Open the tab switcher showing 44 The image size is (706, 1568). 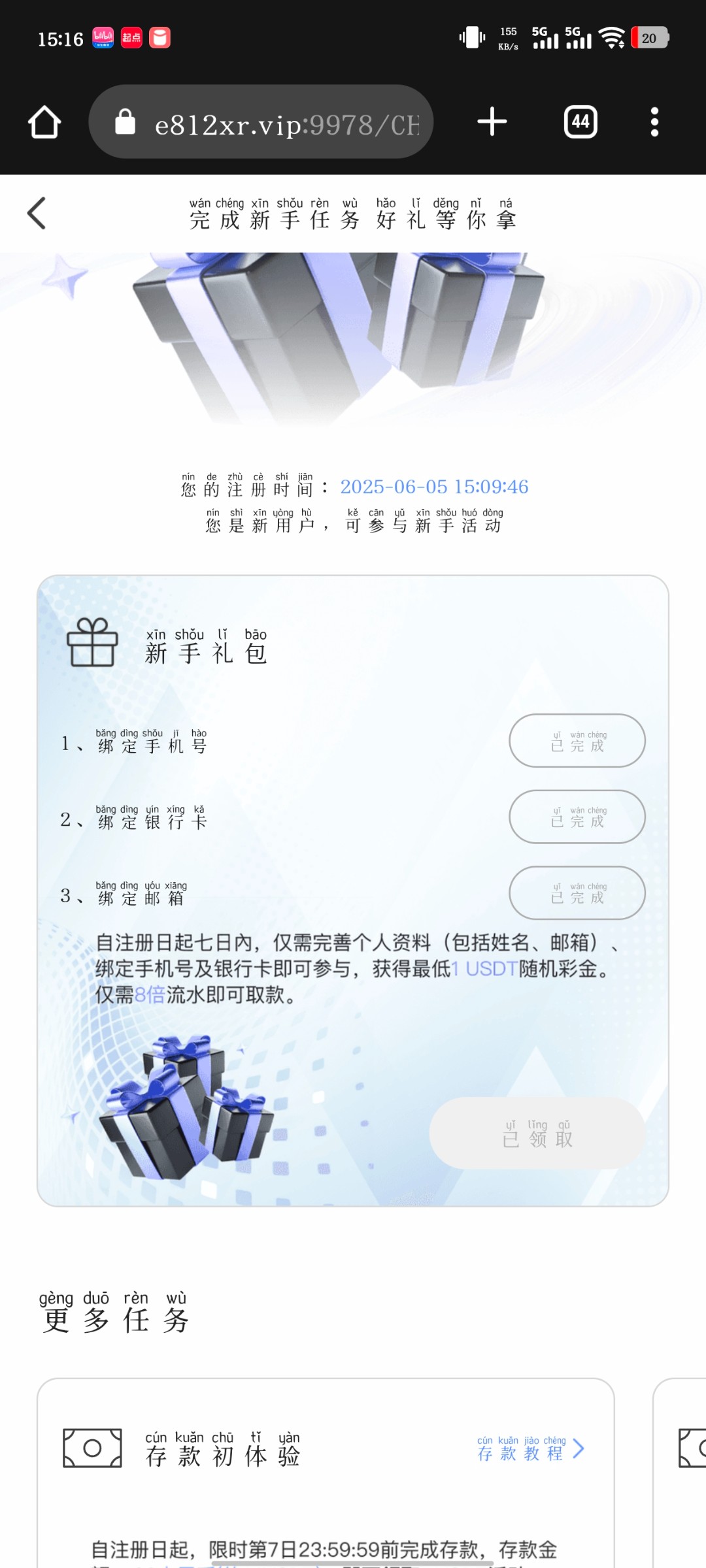pyautogui.click(x=580, y=122)
